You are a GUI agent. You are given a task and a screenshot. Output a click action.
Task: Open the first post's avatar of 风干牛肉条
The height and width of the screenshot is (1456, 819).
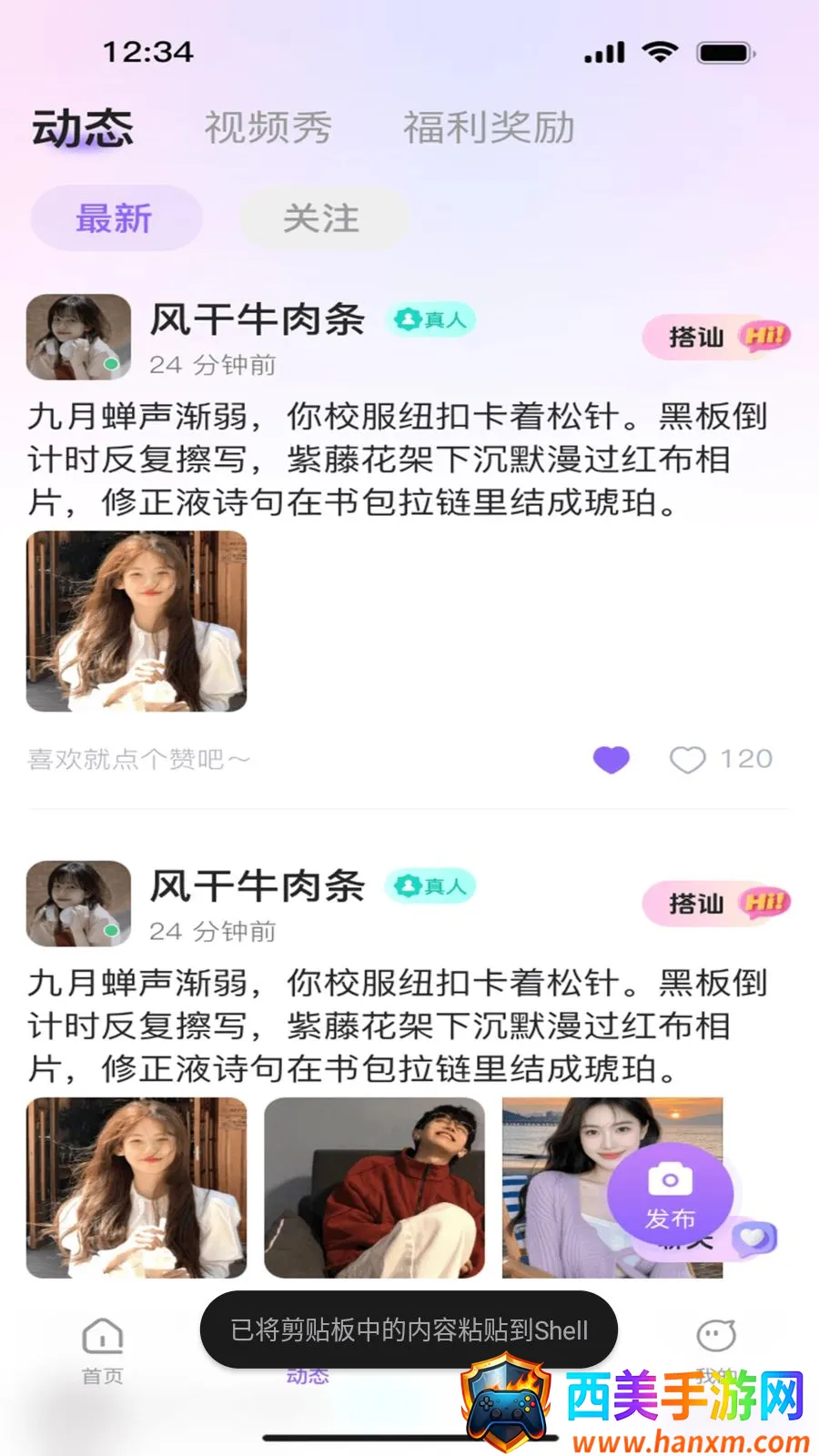coord(78,337)
